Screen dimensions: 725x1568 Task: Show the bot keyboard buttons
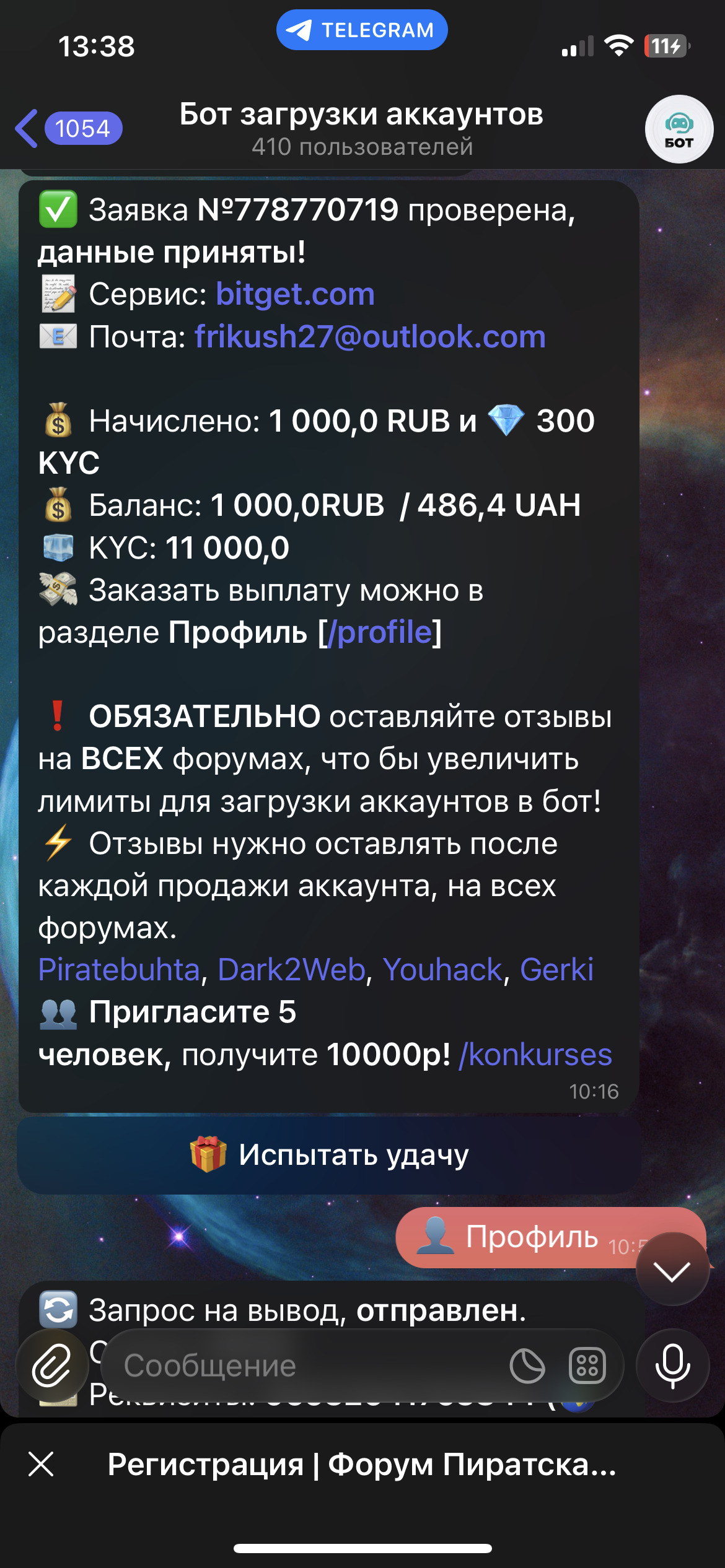[587, 1366]
